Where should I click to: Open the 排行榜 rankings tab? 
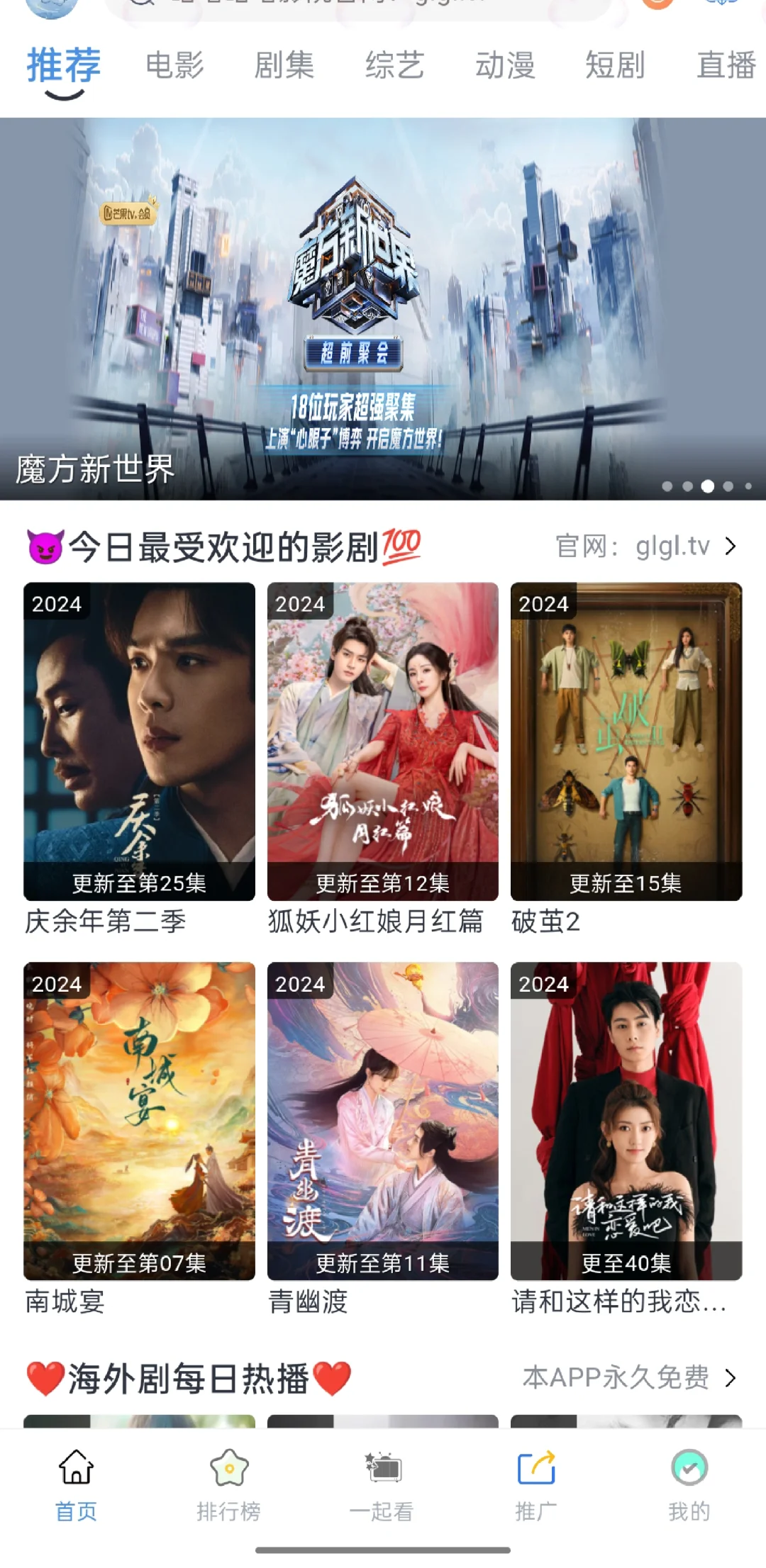[229, 1483]
